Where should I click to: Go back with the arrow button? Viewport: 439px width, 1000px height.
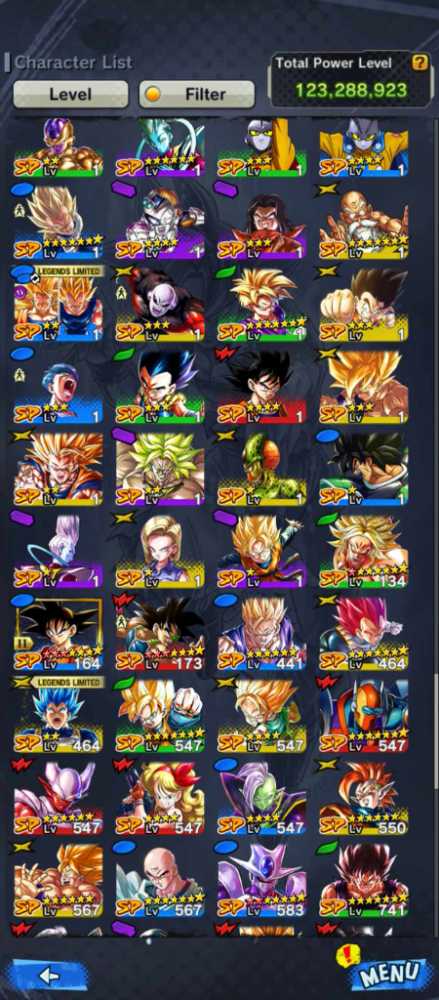50,975
